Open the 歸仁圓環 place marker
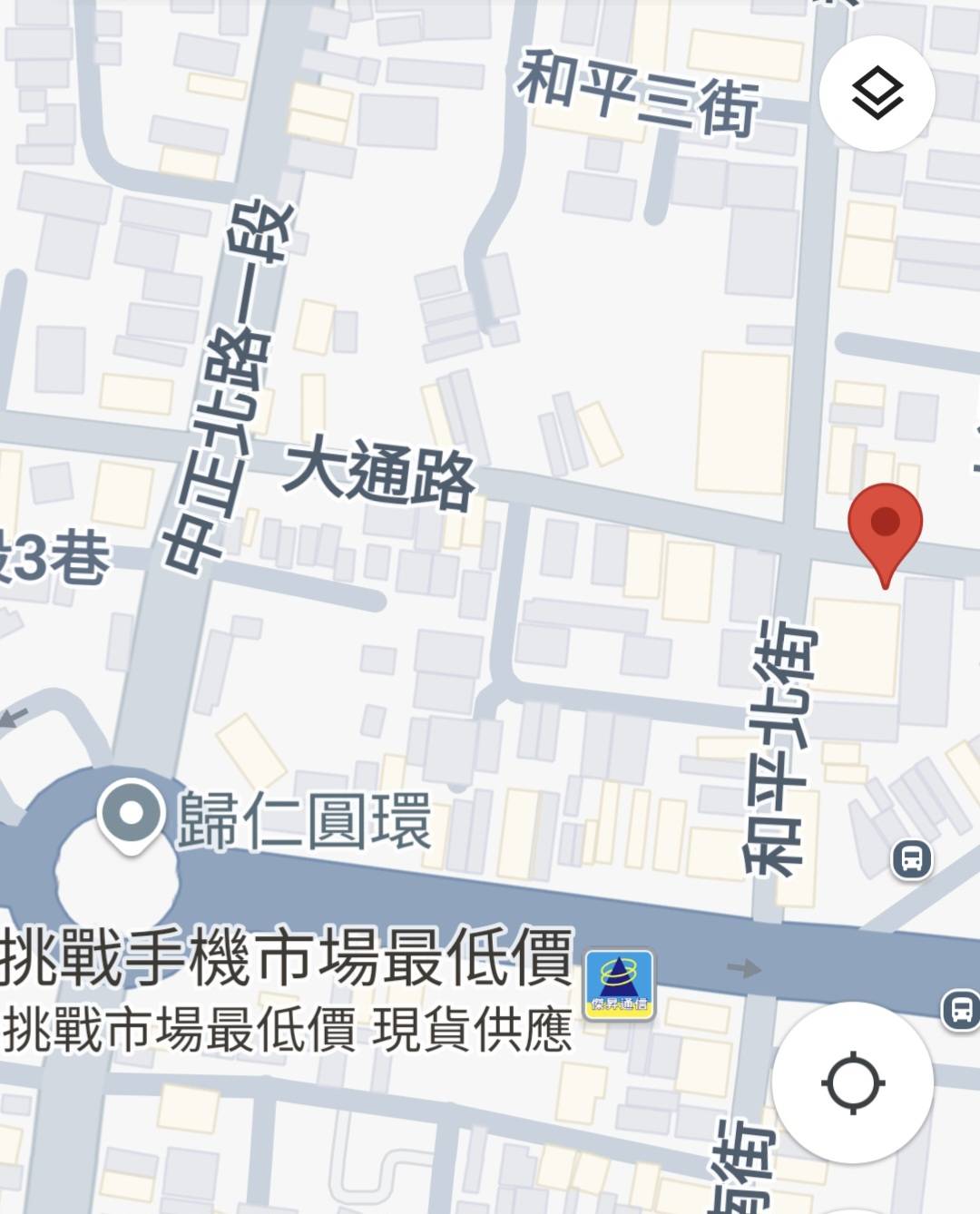 (x=132, y=816)
